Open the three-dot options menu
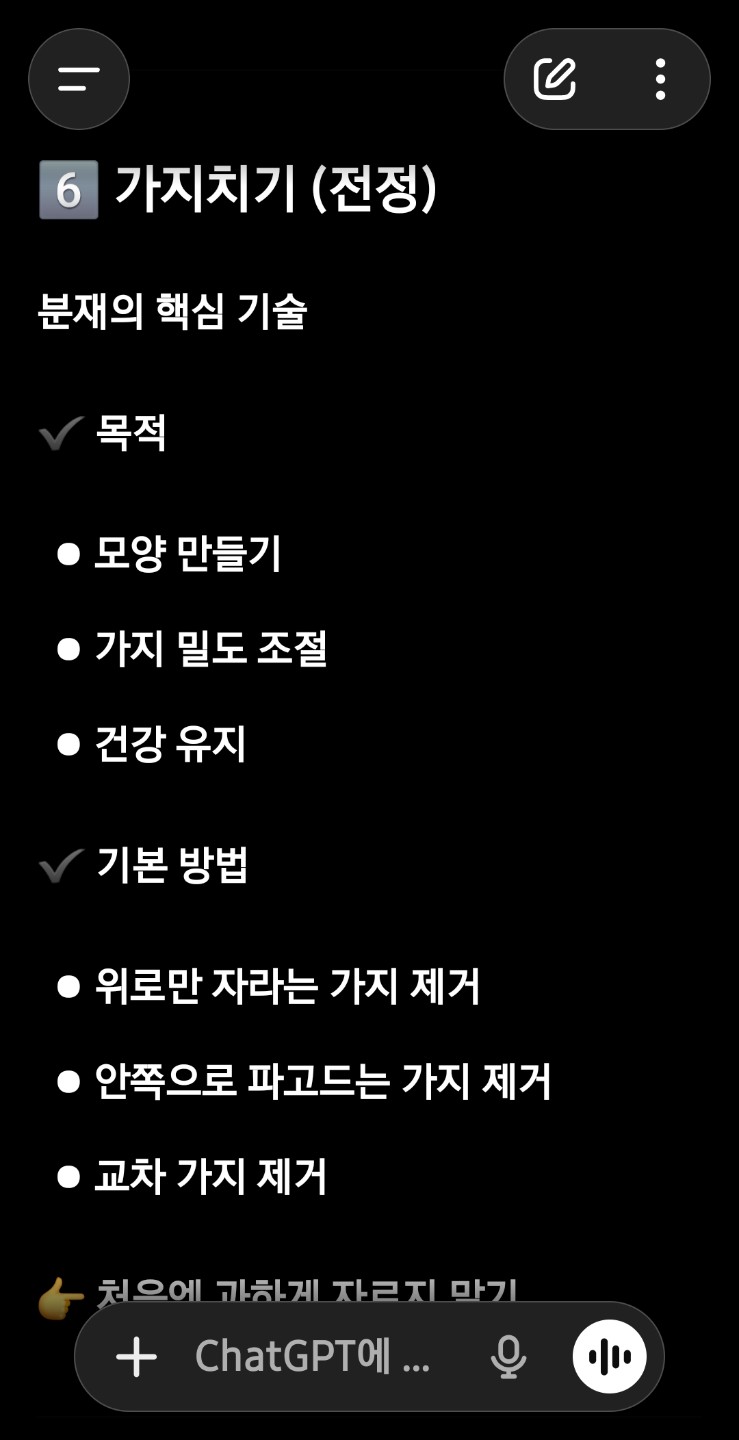 660,79
